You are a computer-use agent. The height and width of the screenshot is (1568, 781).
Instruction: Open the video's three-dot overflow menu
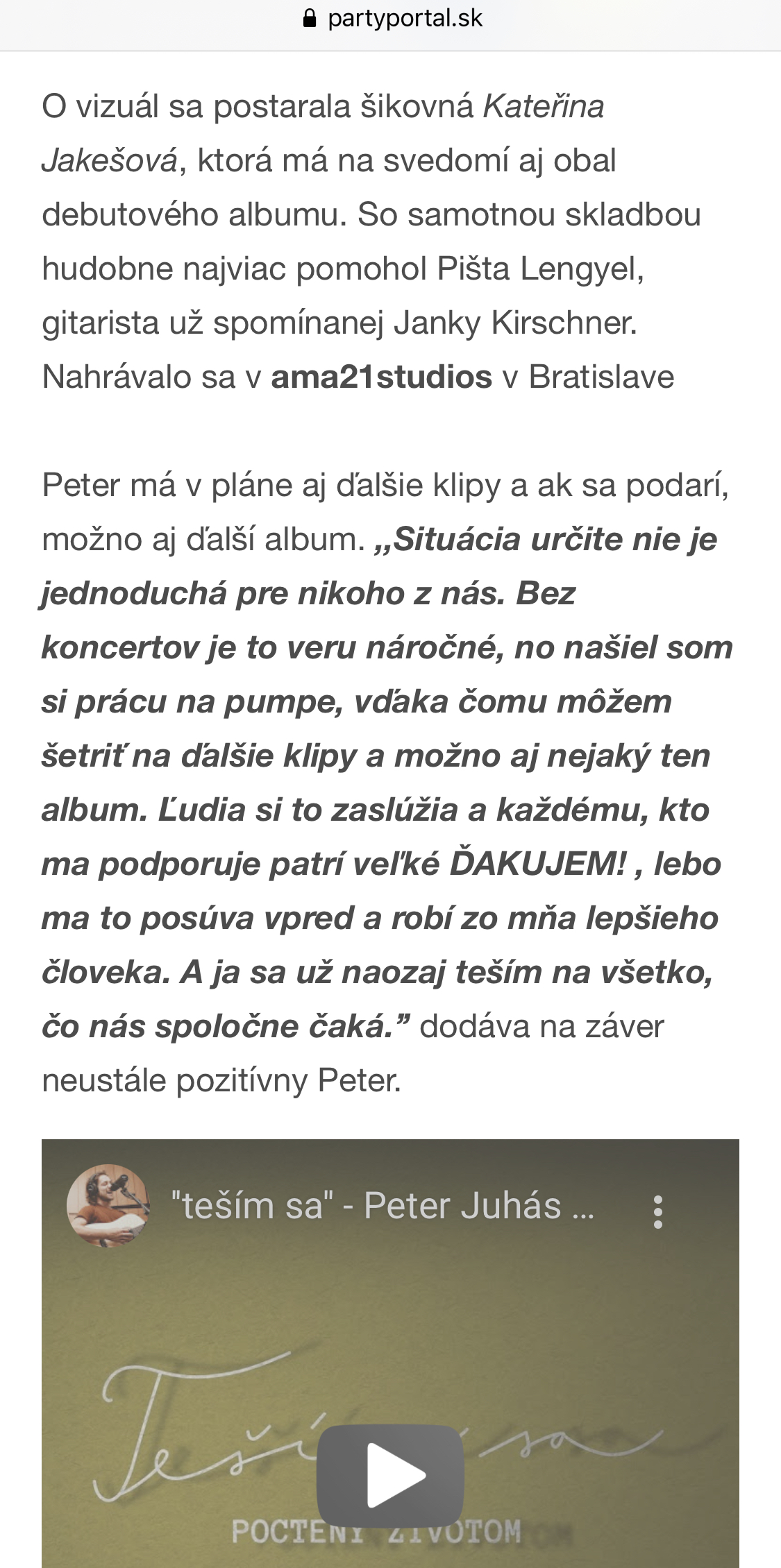click(657, 1212)
